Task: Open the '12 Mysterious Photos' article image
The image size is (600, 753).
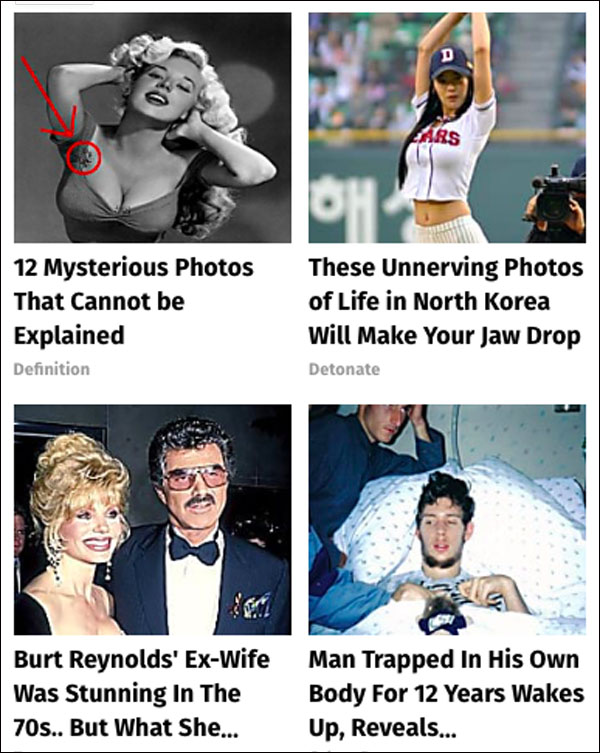Action: click(x=152, y=128)
